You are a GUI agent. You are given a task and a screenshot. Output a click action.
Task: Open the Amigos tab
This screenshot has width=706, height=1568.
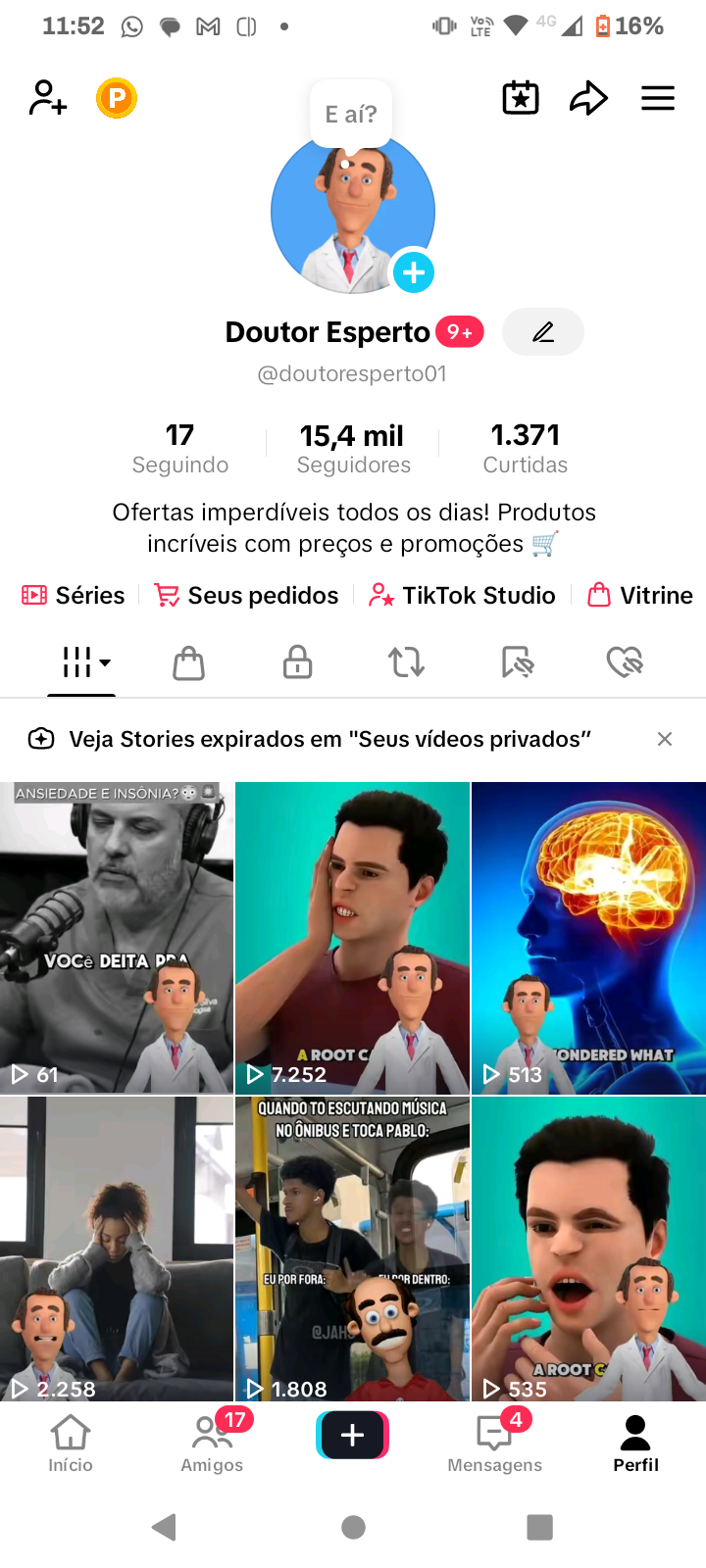tap(212, 1444)
